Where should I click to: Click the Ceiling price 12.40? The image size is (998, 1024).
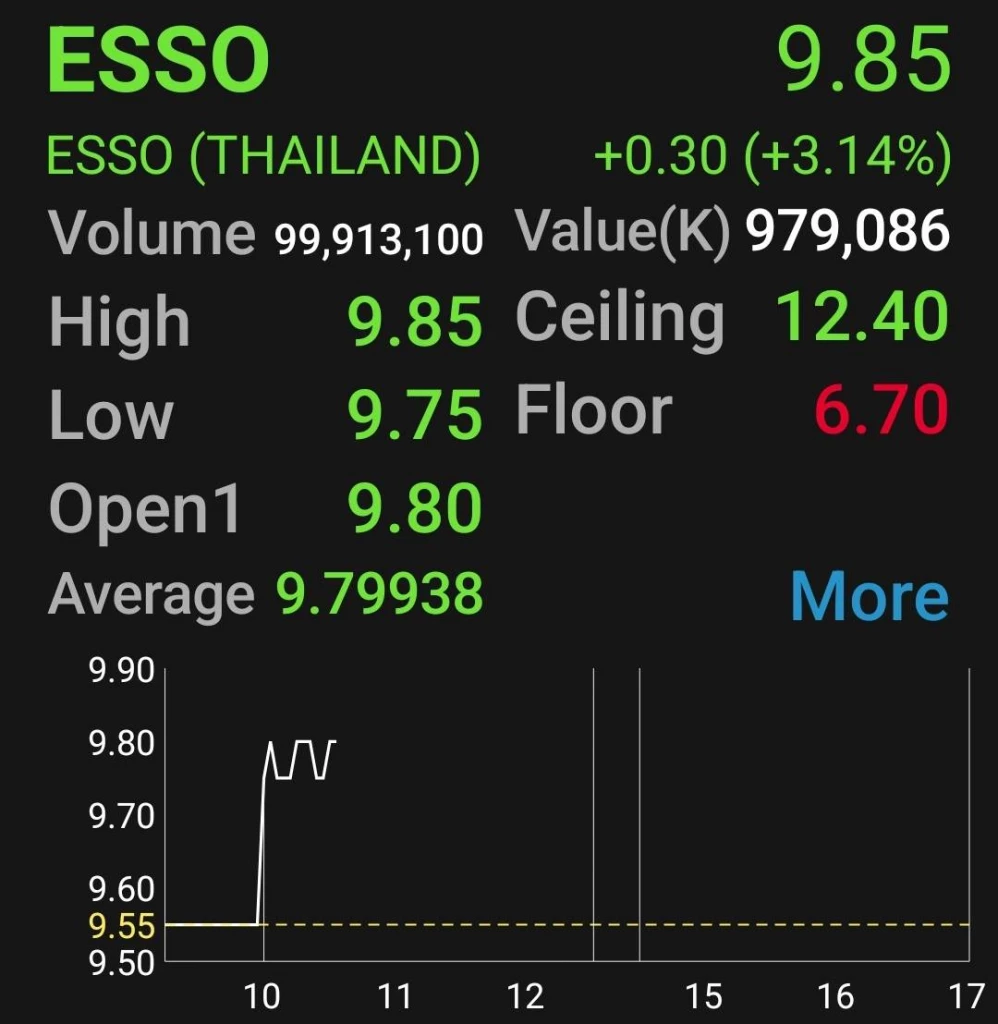862,318
